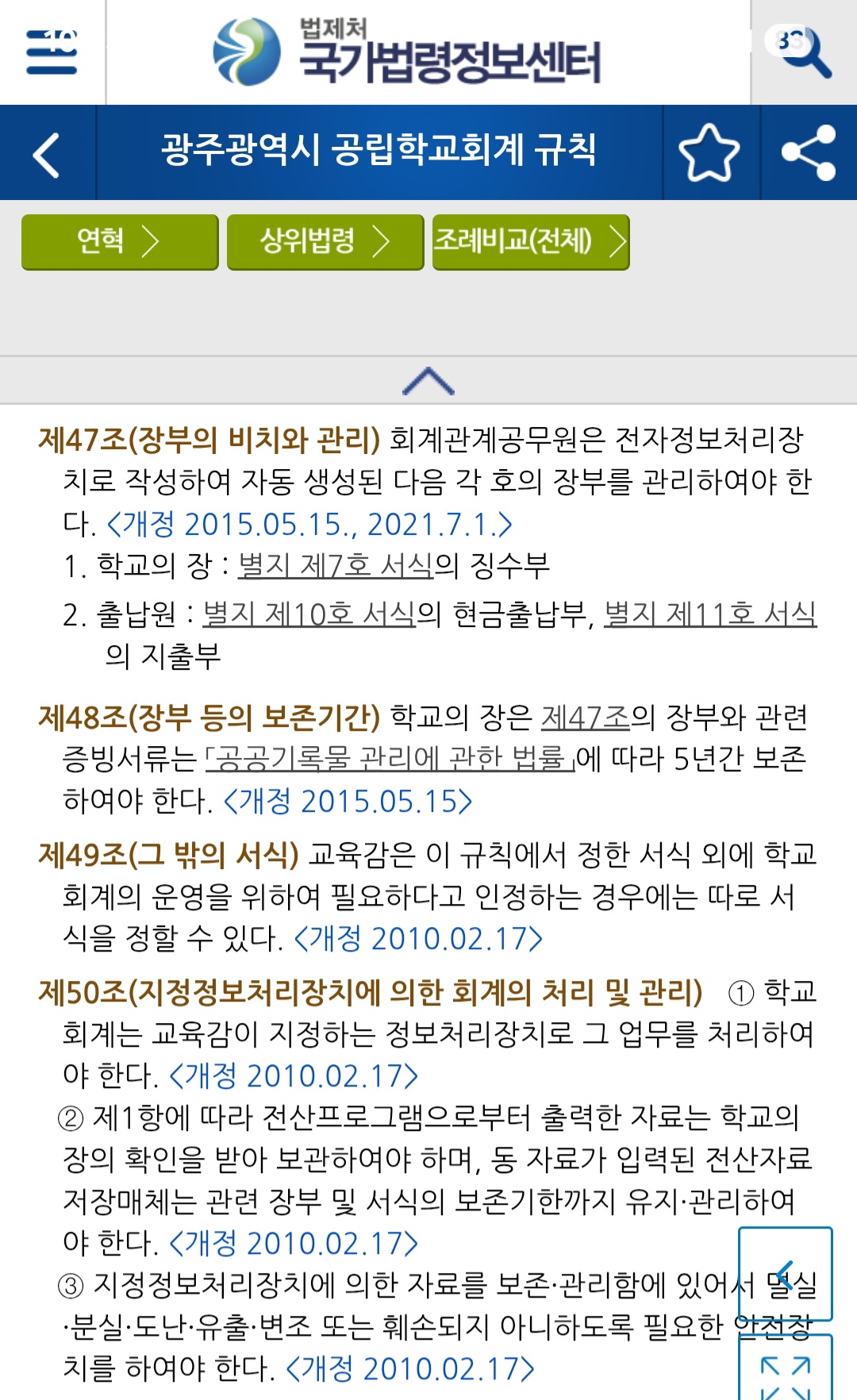
Task: Open the 조례비교(전체) button
Action: pos(530,241)
